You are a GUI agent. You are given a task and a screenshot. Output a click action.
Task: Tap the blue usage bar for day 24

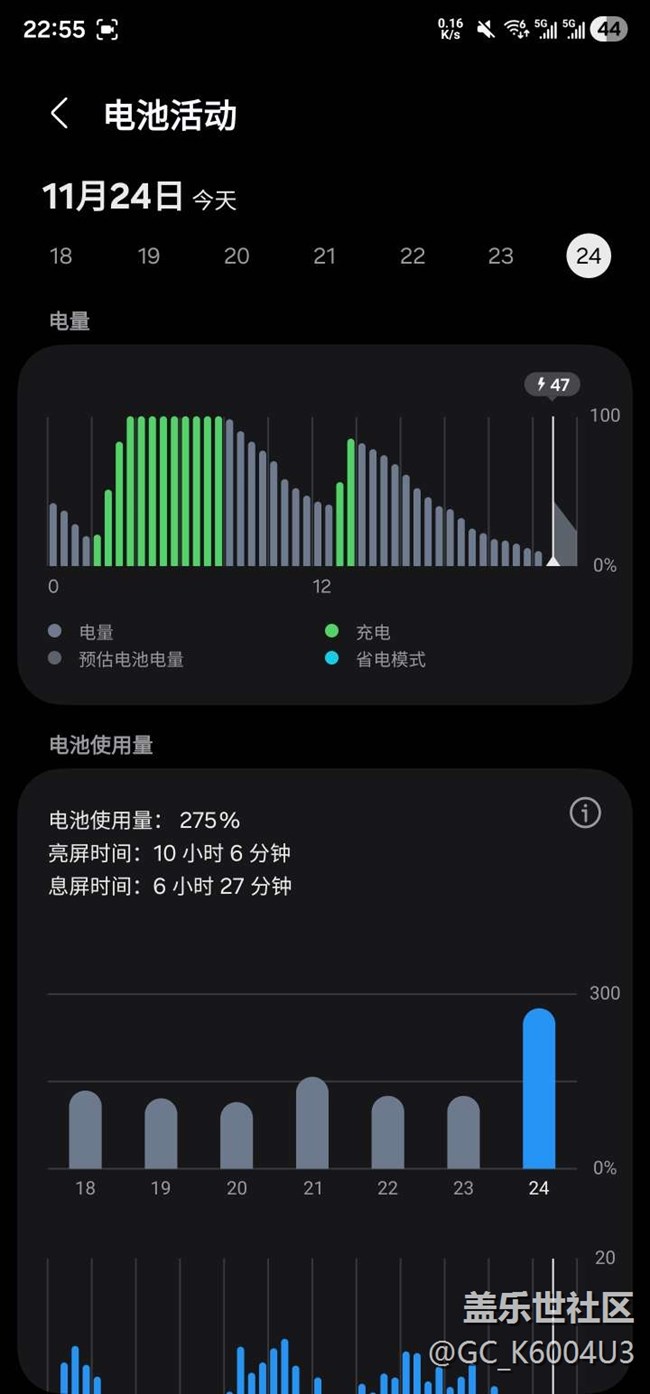click(x=539, y=1090)
